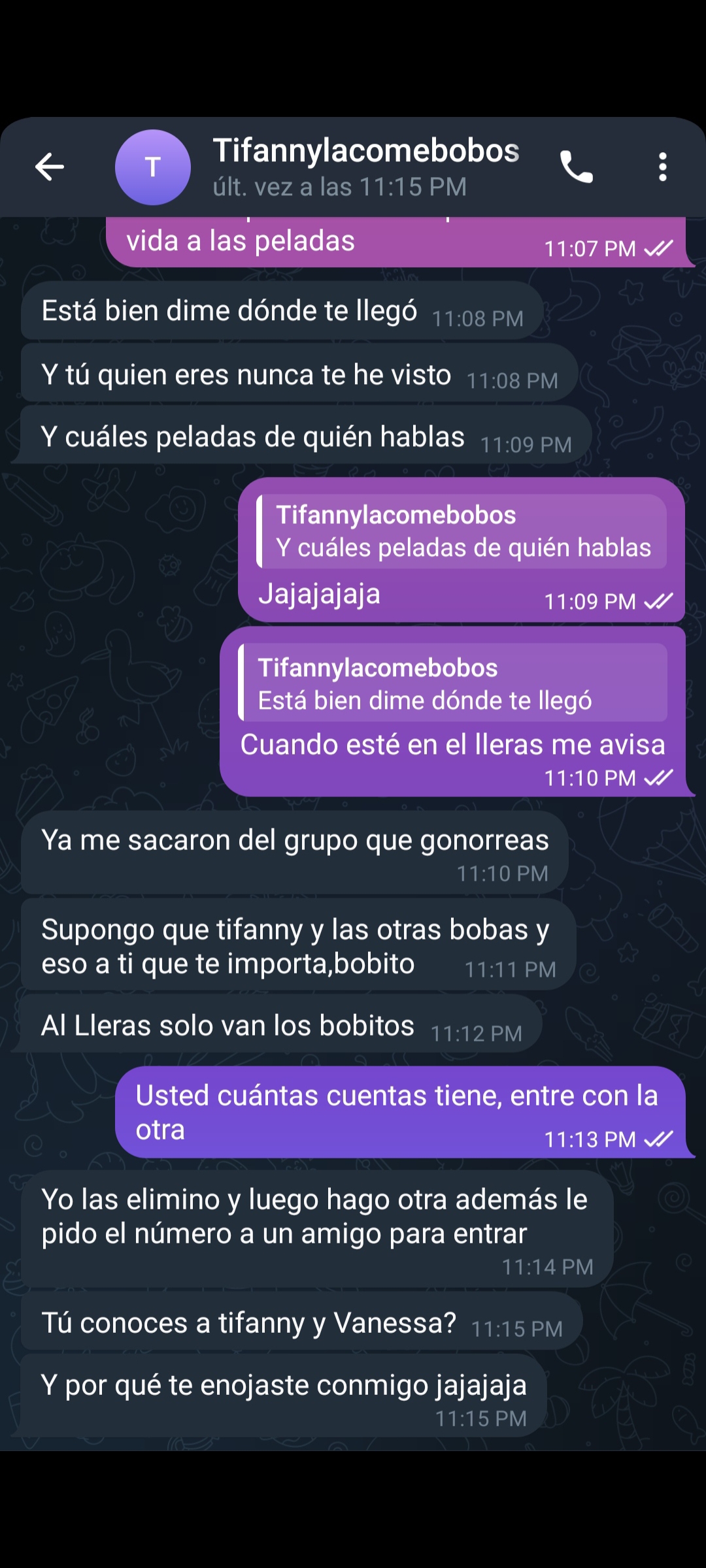Go back using the arrow

click(50, 167)
